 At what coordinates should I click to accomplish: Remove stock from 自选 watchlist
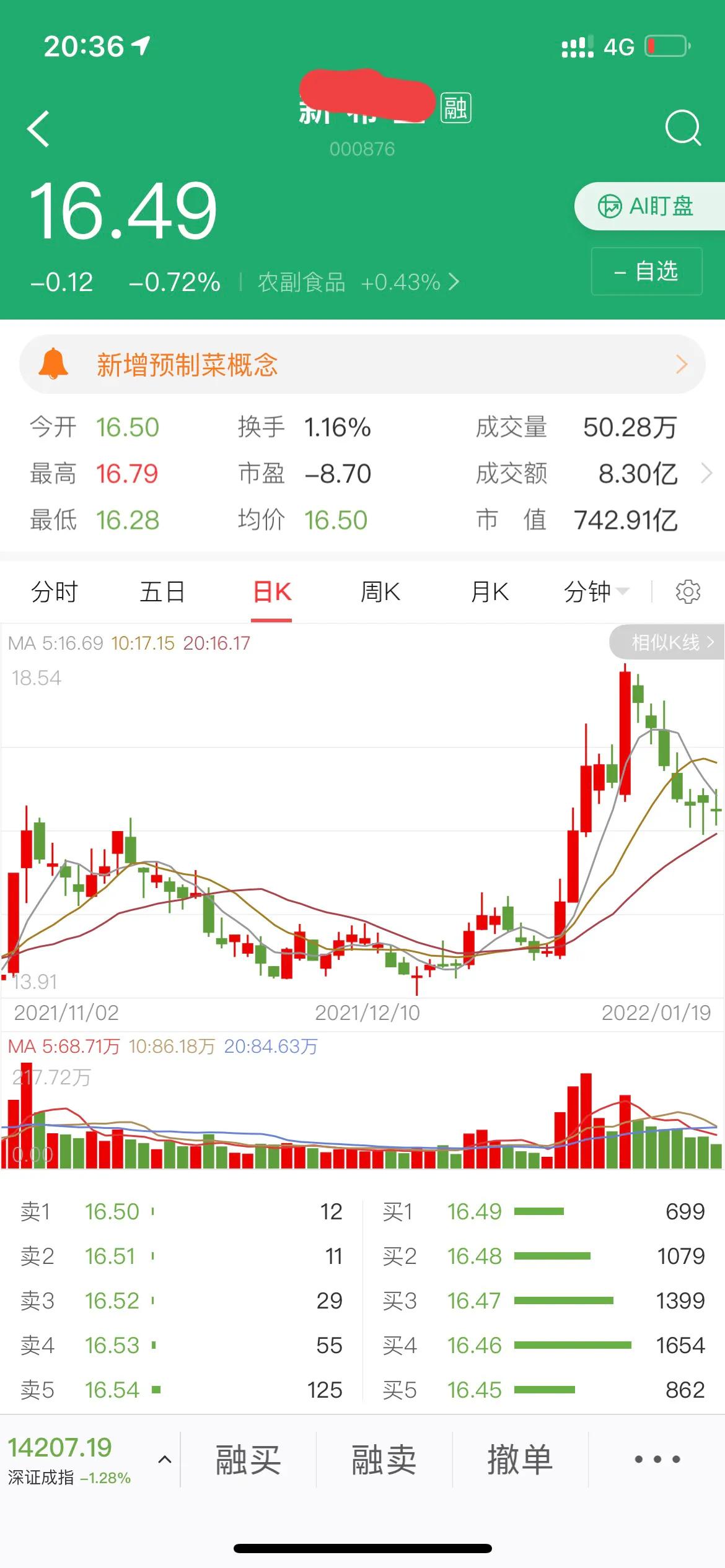(646, 271)
